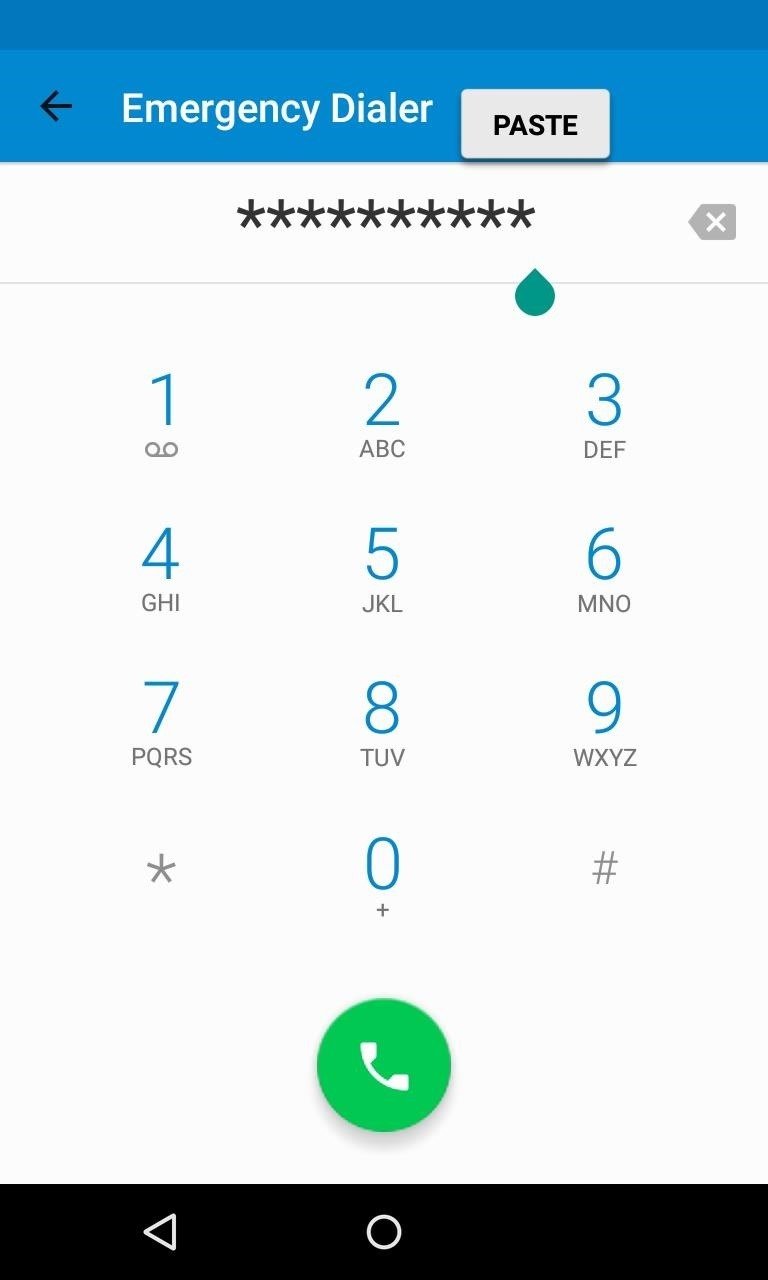Delete the last digit with backspace
The width and height of the screenshot is (768, 1280).
pyautogui.click(x=712, y=222)
